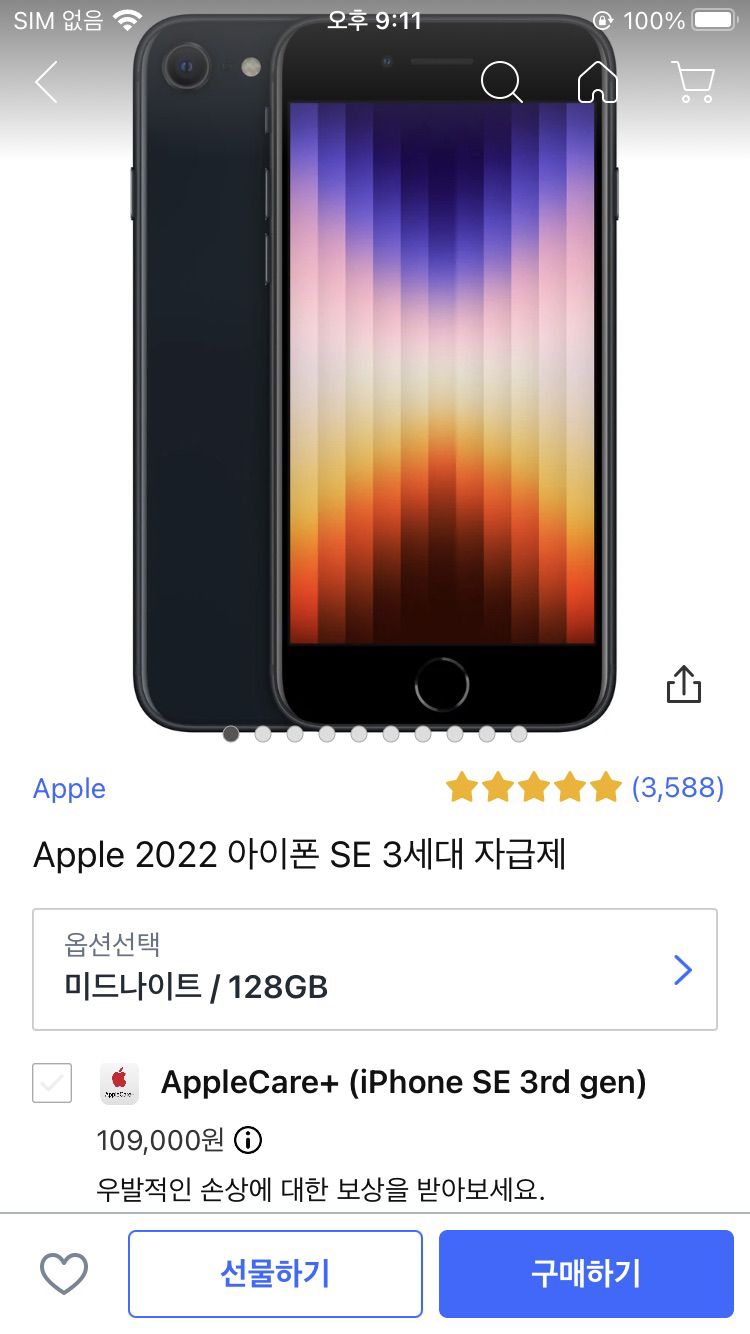Viewport: 750px width, 1334px height.
Task: Tap the share icon beside the product image
Action: tap(684, 683)
